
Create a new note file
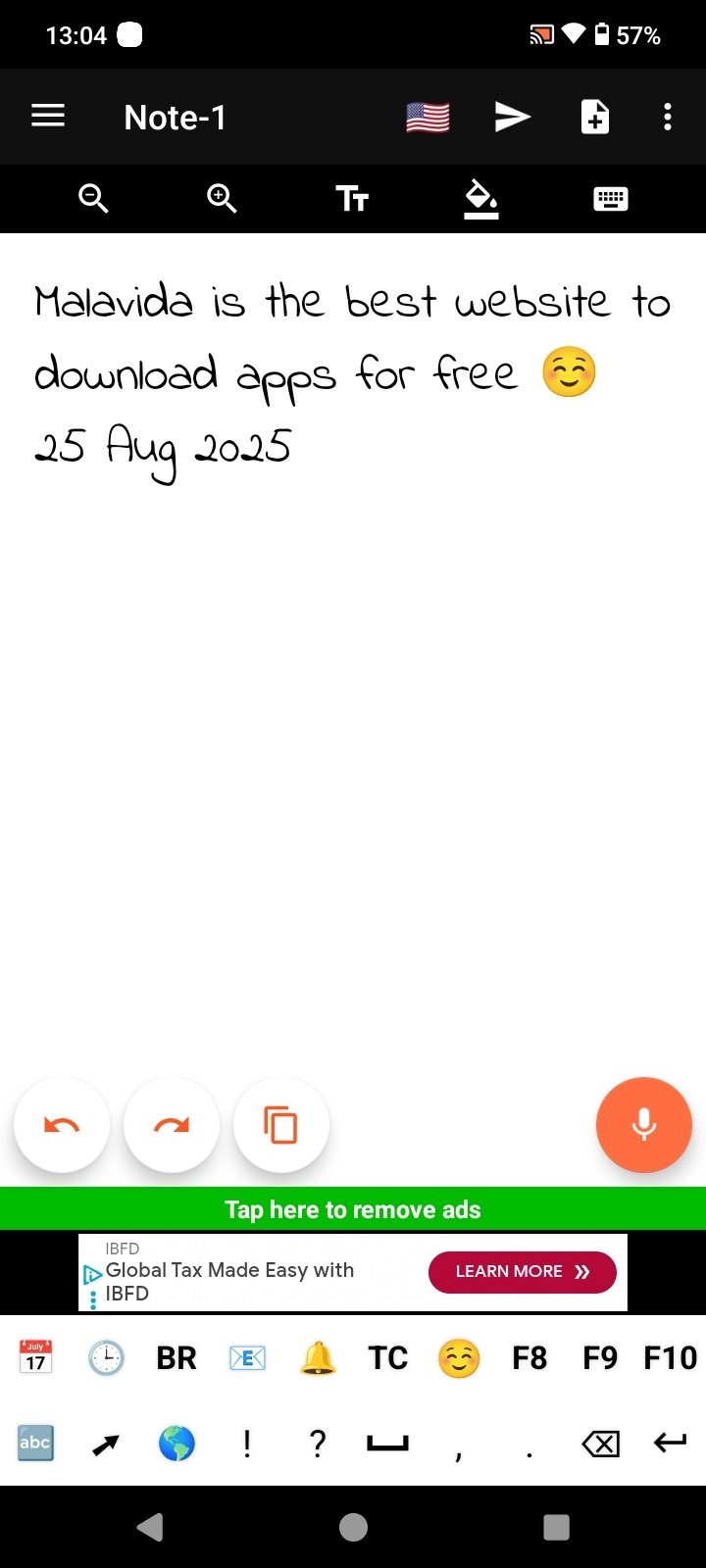click(595, 118)
